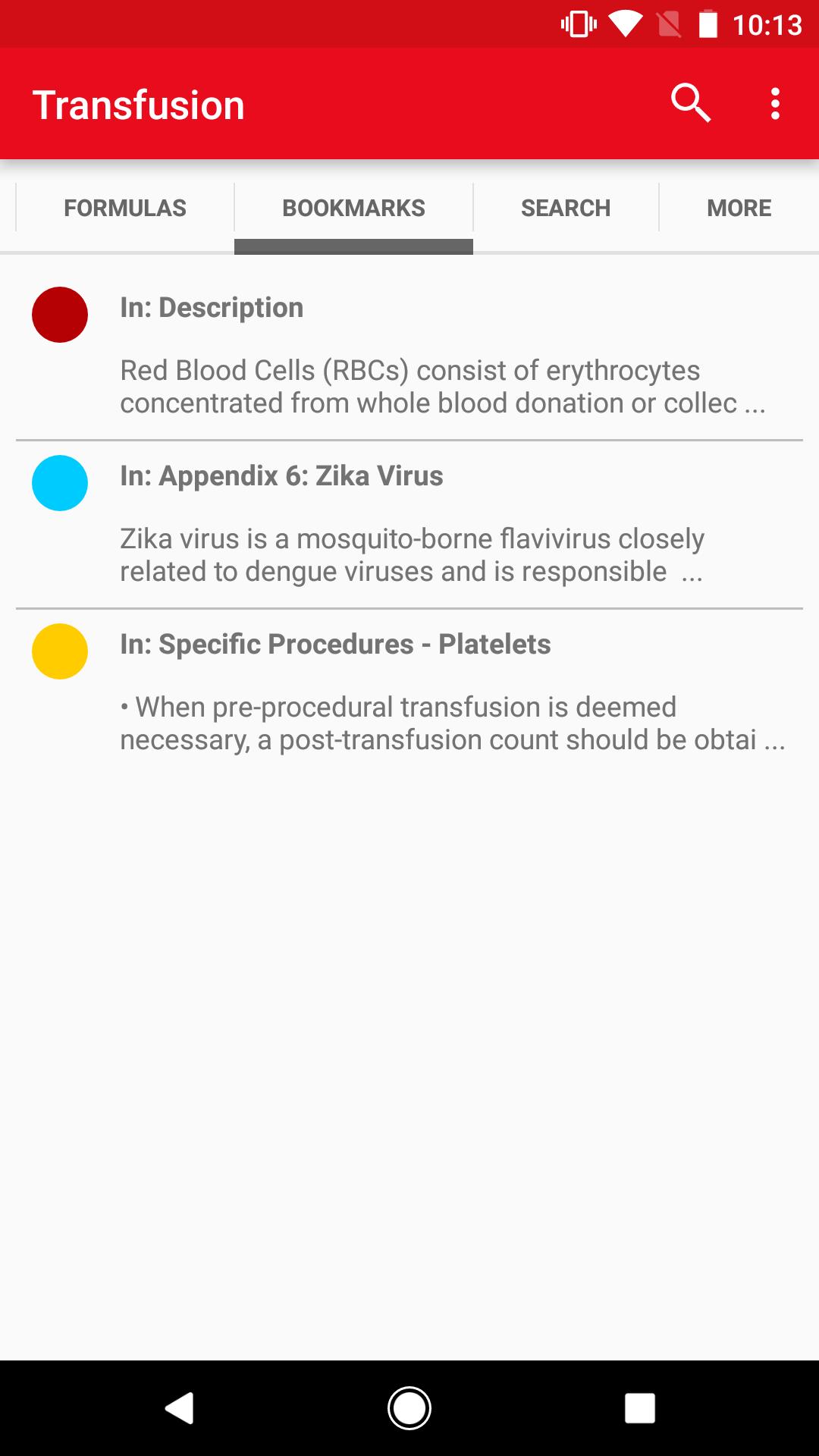
Task: Open the Description bookmark on Red Blood Cells
Action: (x=409, y=355)
